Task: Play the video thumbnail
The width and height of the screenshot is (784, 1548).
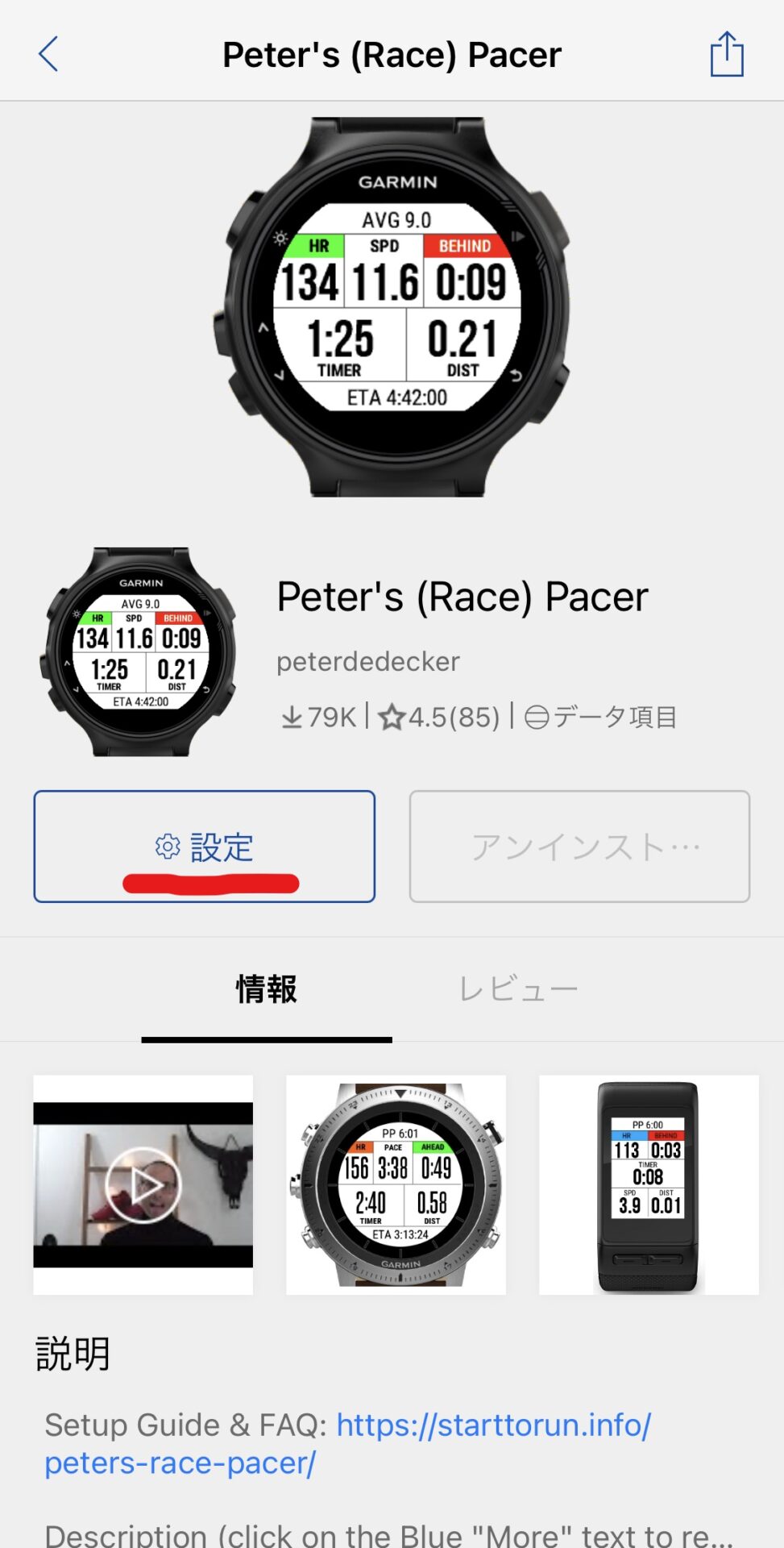Action: point(143,1184)
